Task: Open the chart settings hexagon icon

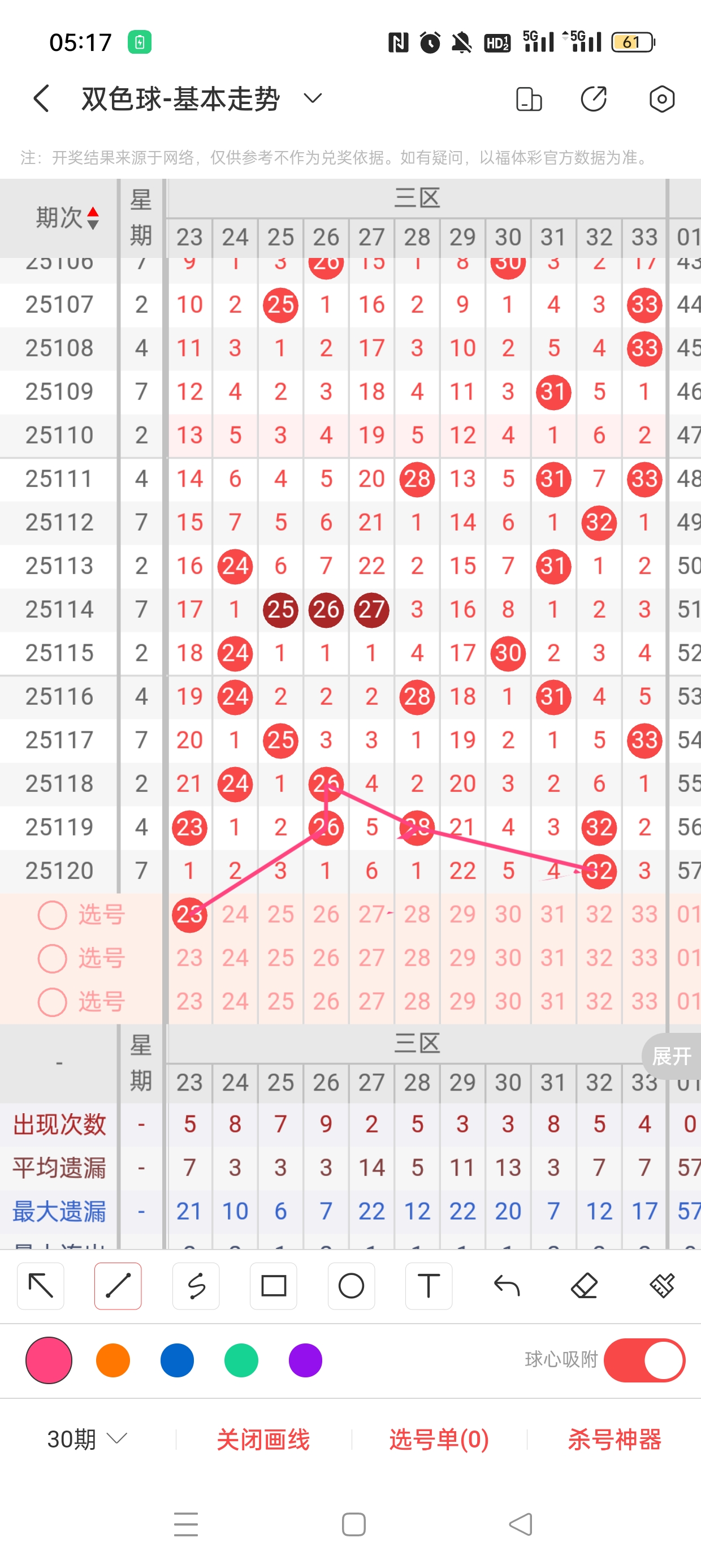Action: [661, 98]
